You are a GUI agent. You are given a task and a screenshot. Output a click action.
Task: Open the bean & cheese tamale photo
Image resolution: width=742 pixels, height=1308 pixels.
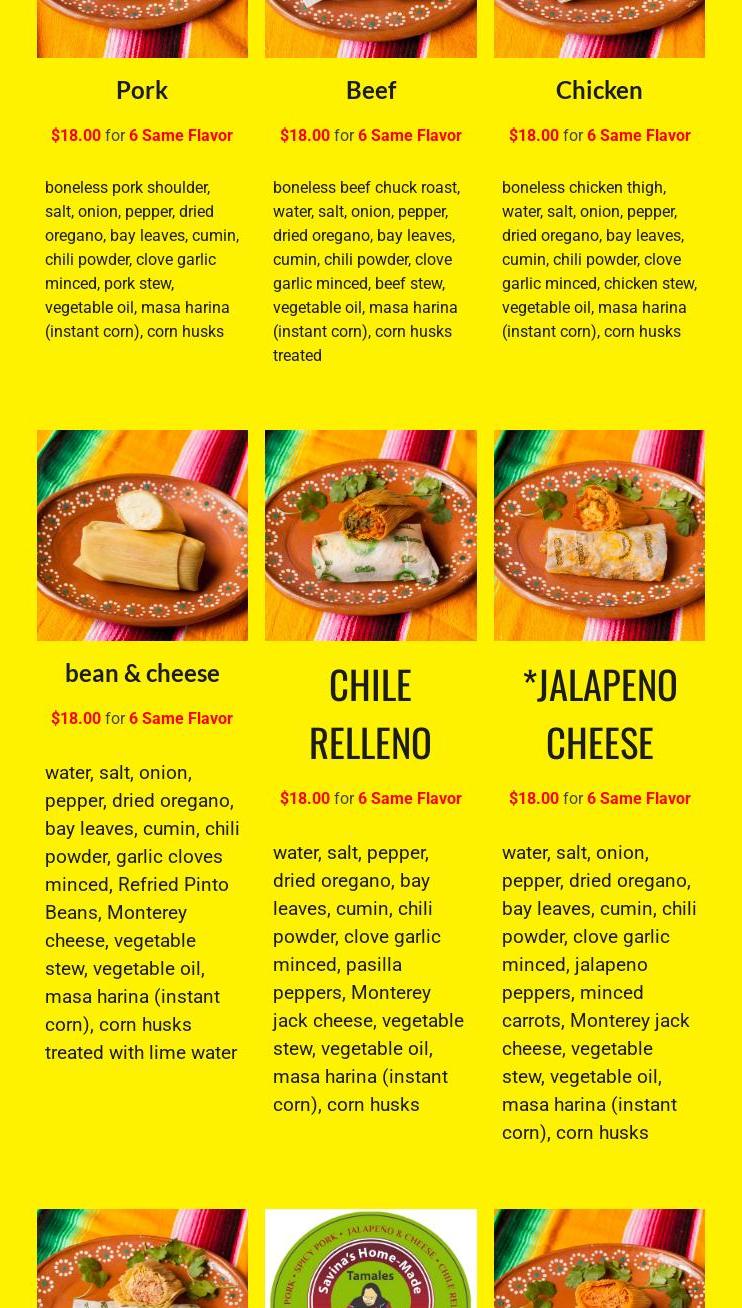tap(142, 535)
